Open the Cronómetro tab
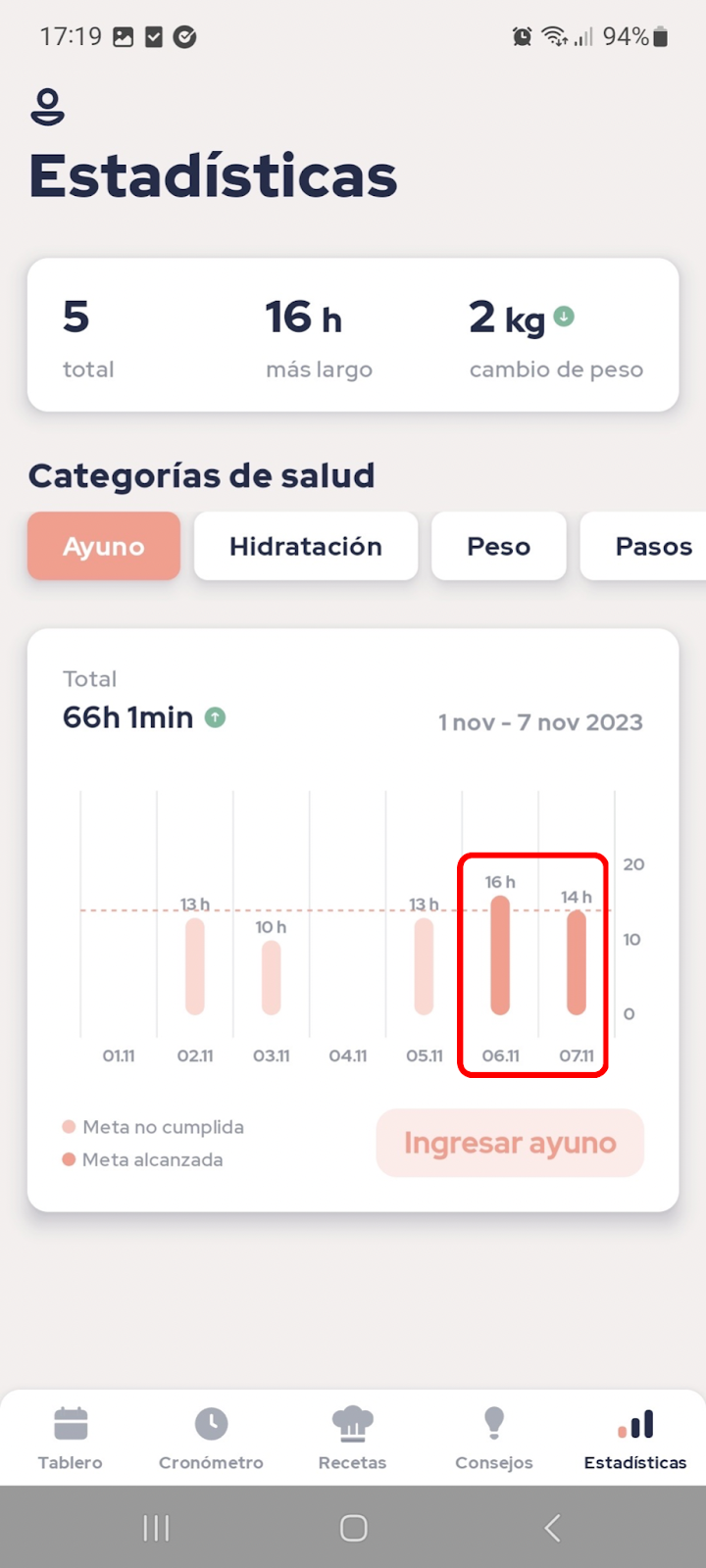The height and width of the screenshot is (1568, 706). pyautogui.click(x=211, y=1438)
